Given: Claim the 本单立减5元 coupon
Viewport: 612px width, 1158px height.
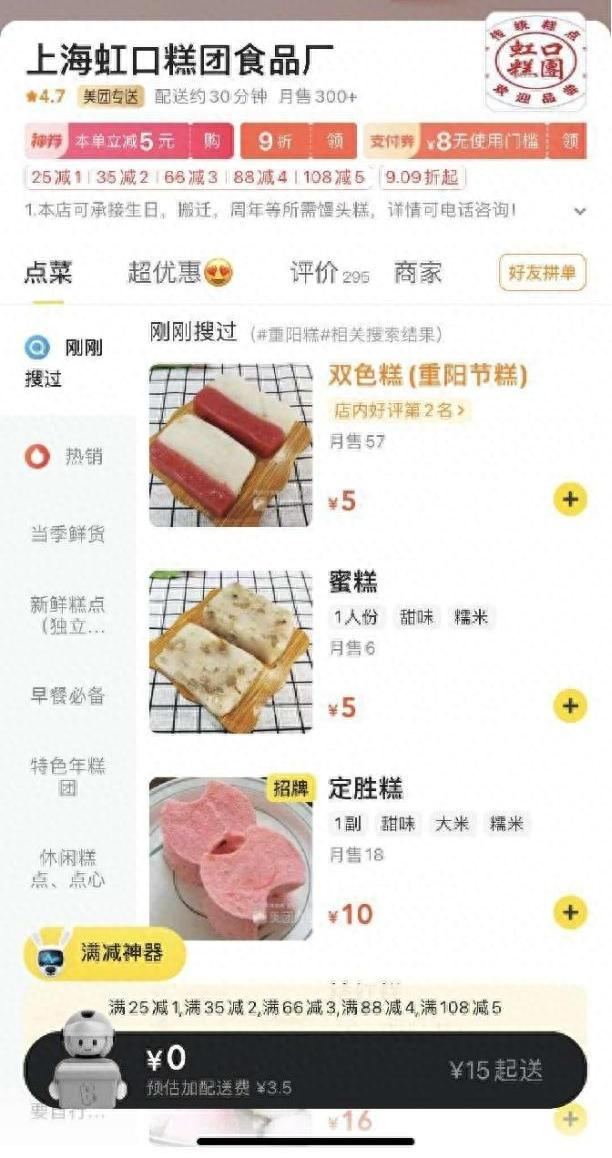Looking at the screenshot, I should click(212, 141).
